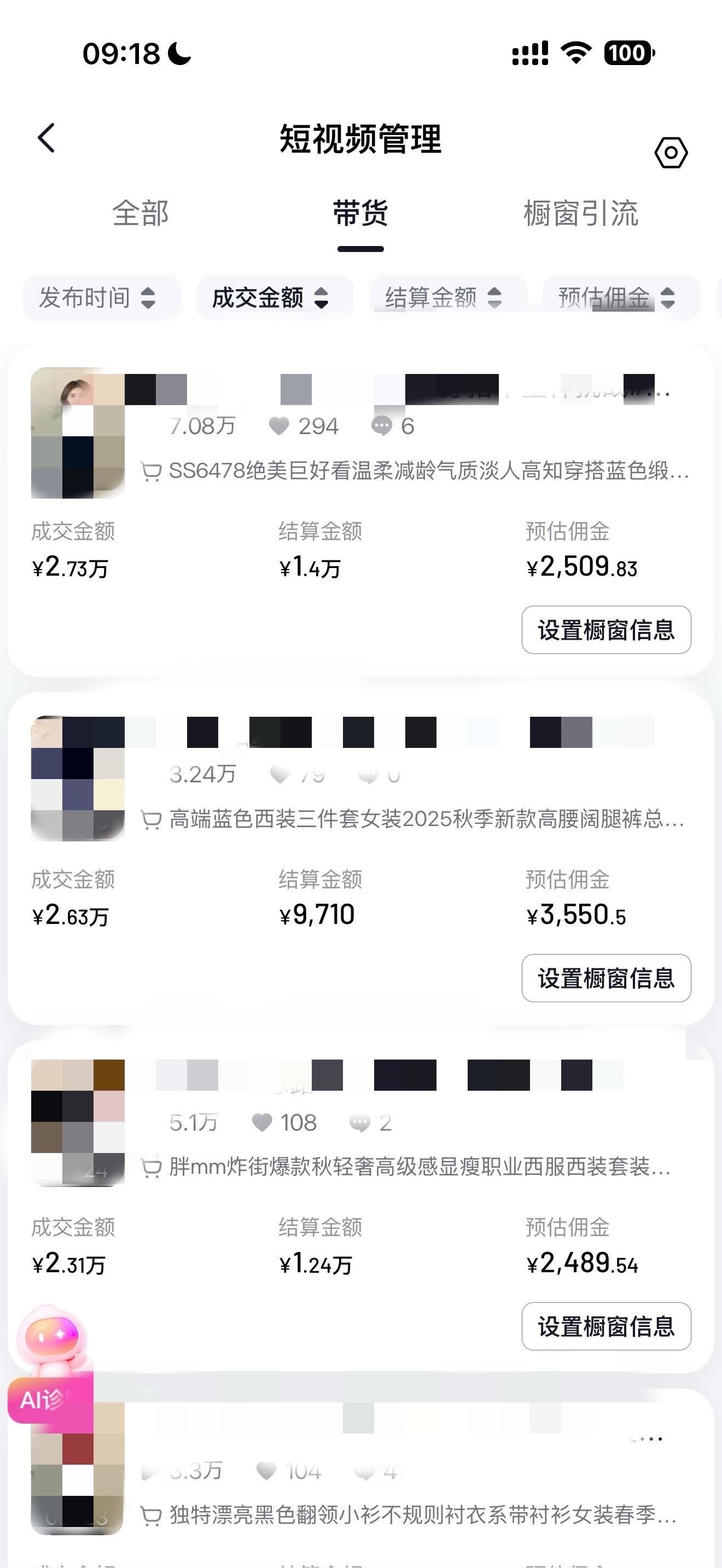
Task: Open the video thumbnail with ¥2,509.83 commission
Action: click(78, 433)
